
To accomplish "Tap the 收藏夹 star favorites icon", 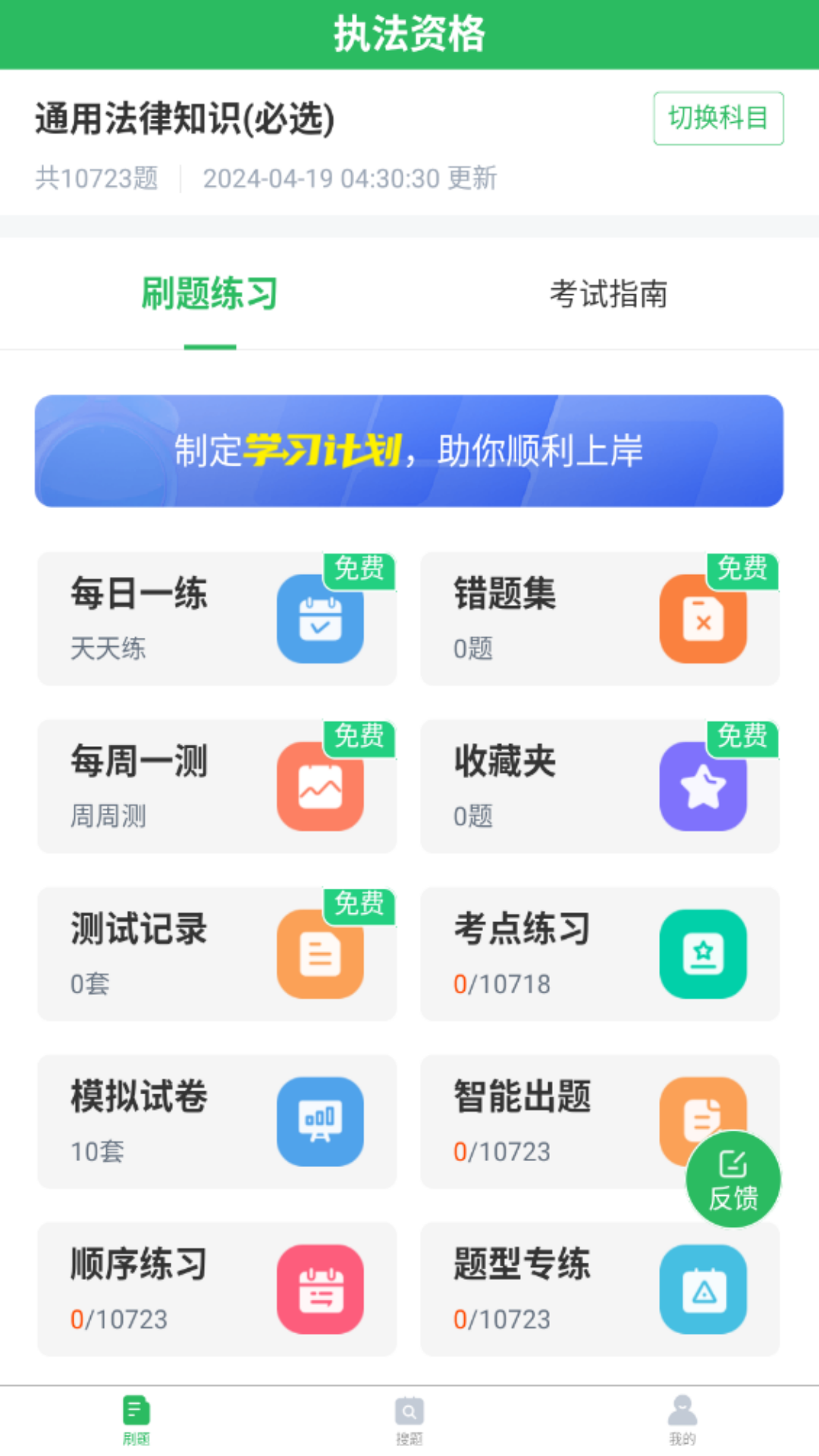I will [703, 786].
